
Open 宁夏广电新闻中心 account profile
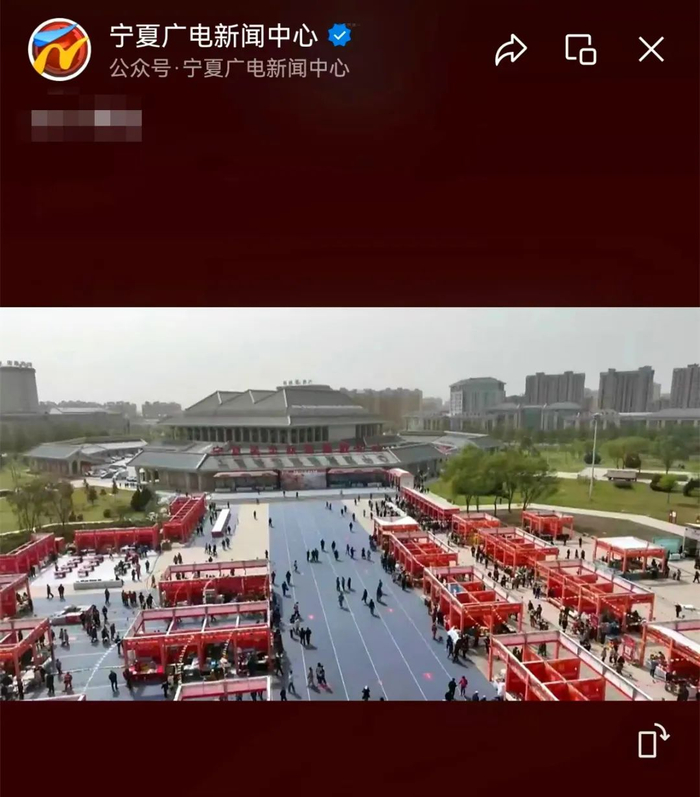coord(213,37)
